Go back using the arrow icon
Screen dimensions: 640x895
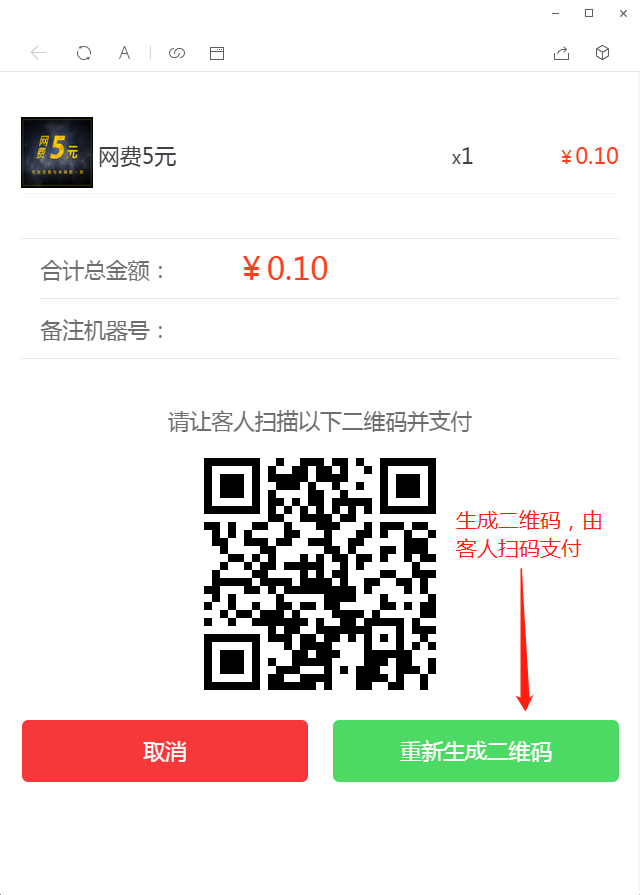(x=39, y=53)
